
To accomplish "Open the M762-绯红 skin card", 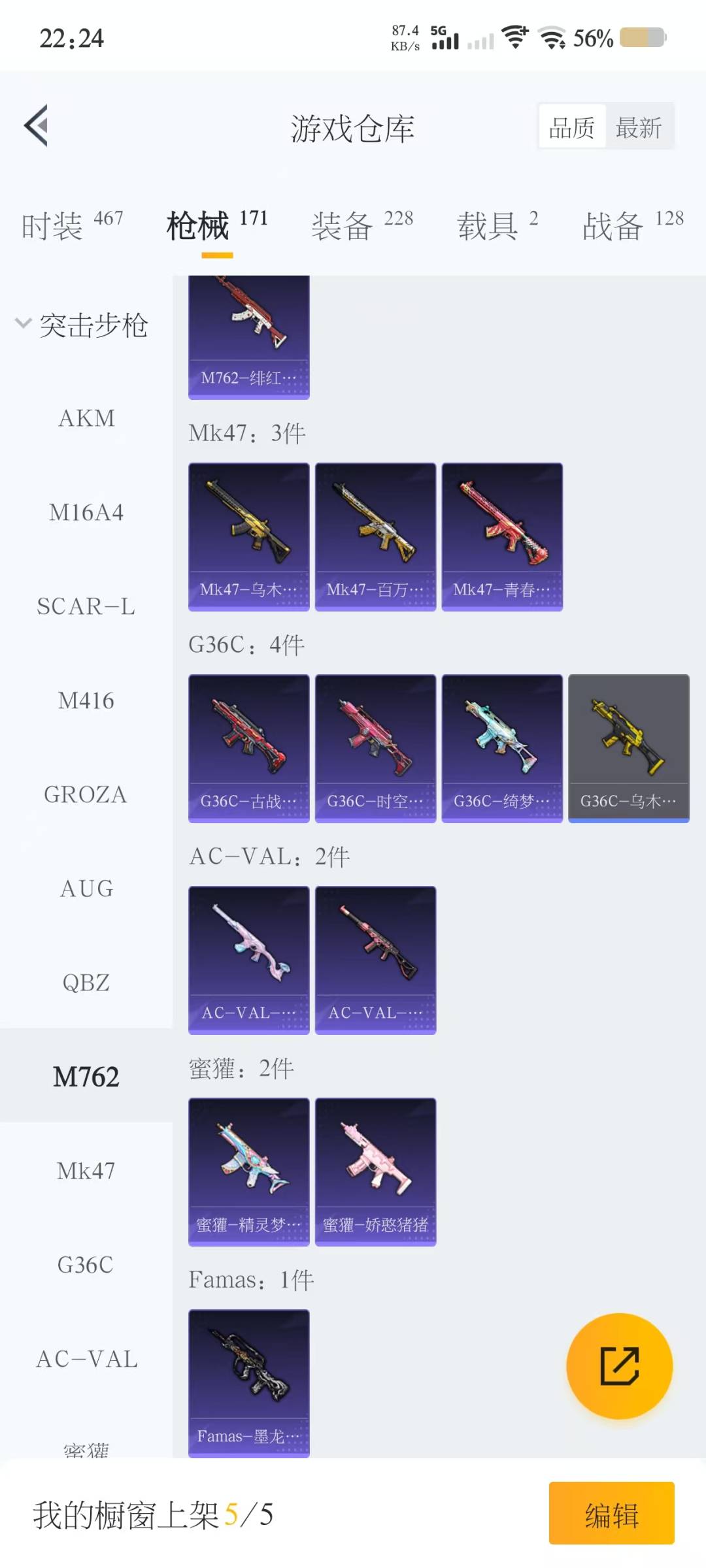I will (x=248, y=336).
